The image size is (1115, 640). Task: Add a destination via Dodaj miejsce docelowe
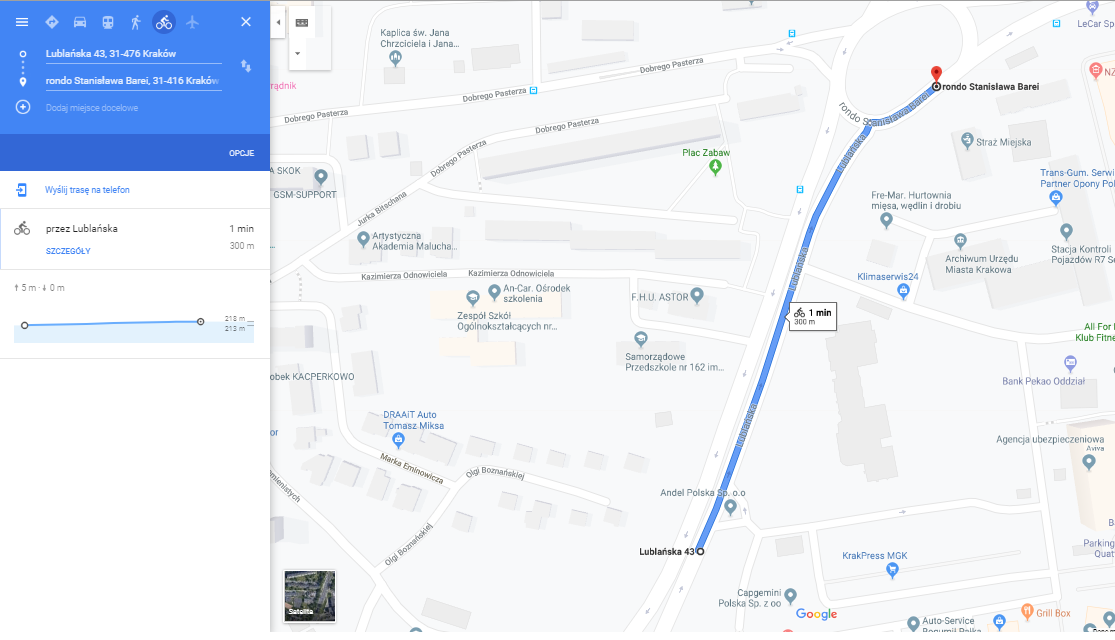pos(92,107)
